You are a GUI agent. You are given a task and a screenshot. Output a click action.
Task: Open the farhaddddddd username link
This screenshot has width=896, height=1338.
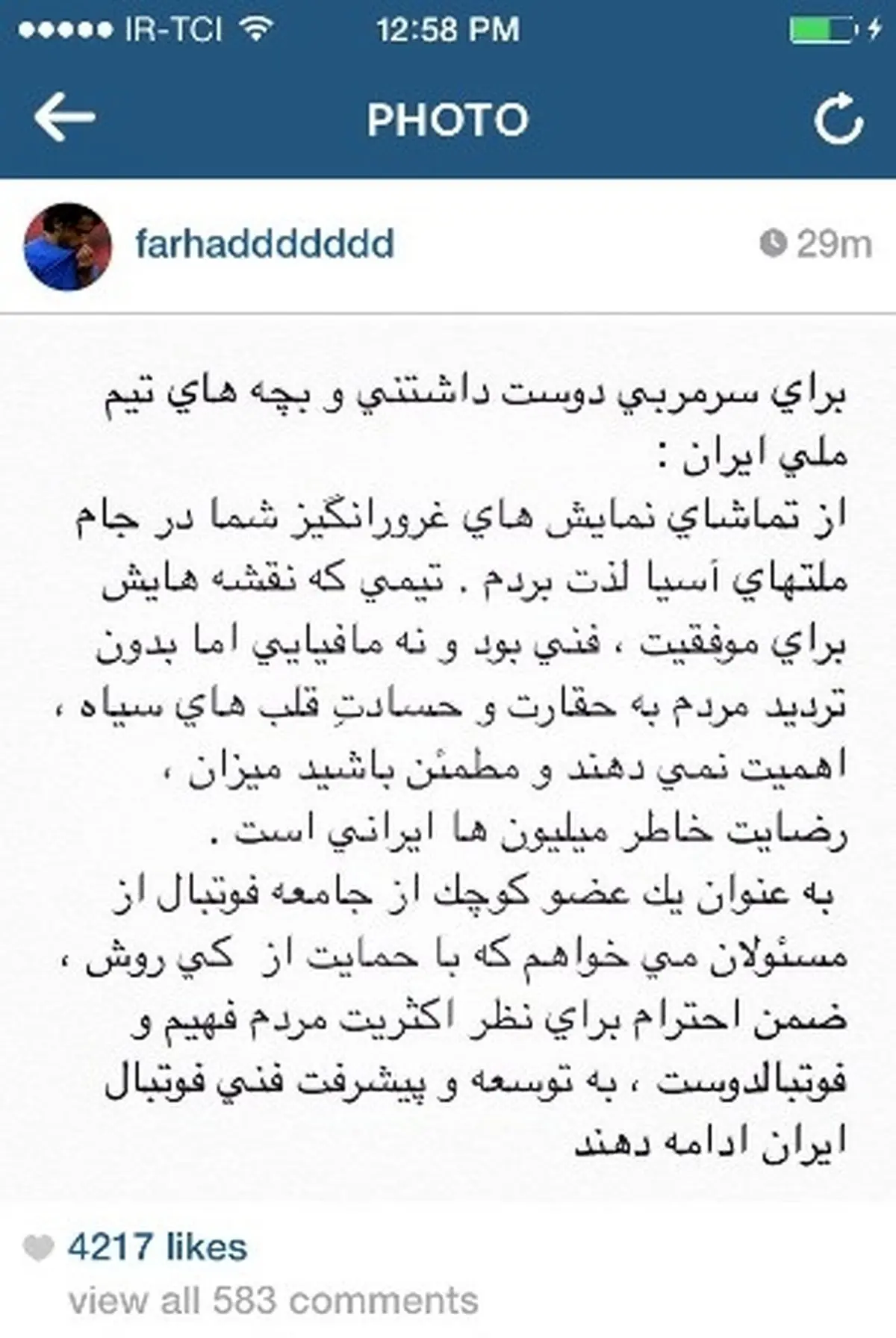264,244
